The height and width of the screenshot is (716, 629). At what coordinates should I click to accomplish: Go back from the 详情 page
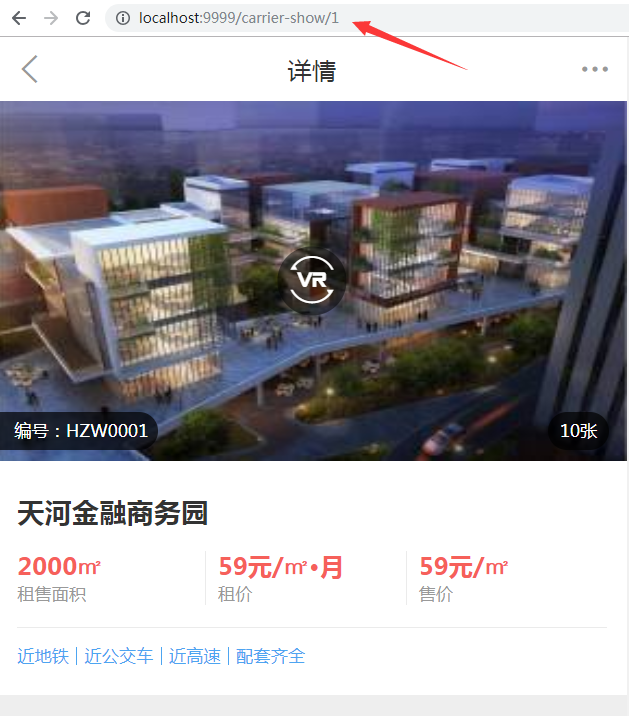(29, 69)
